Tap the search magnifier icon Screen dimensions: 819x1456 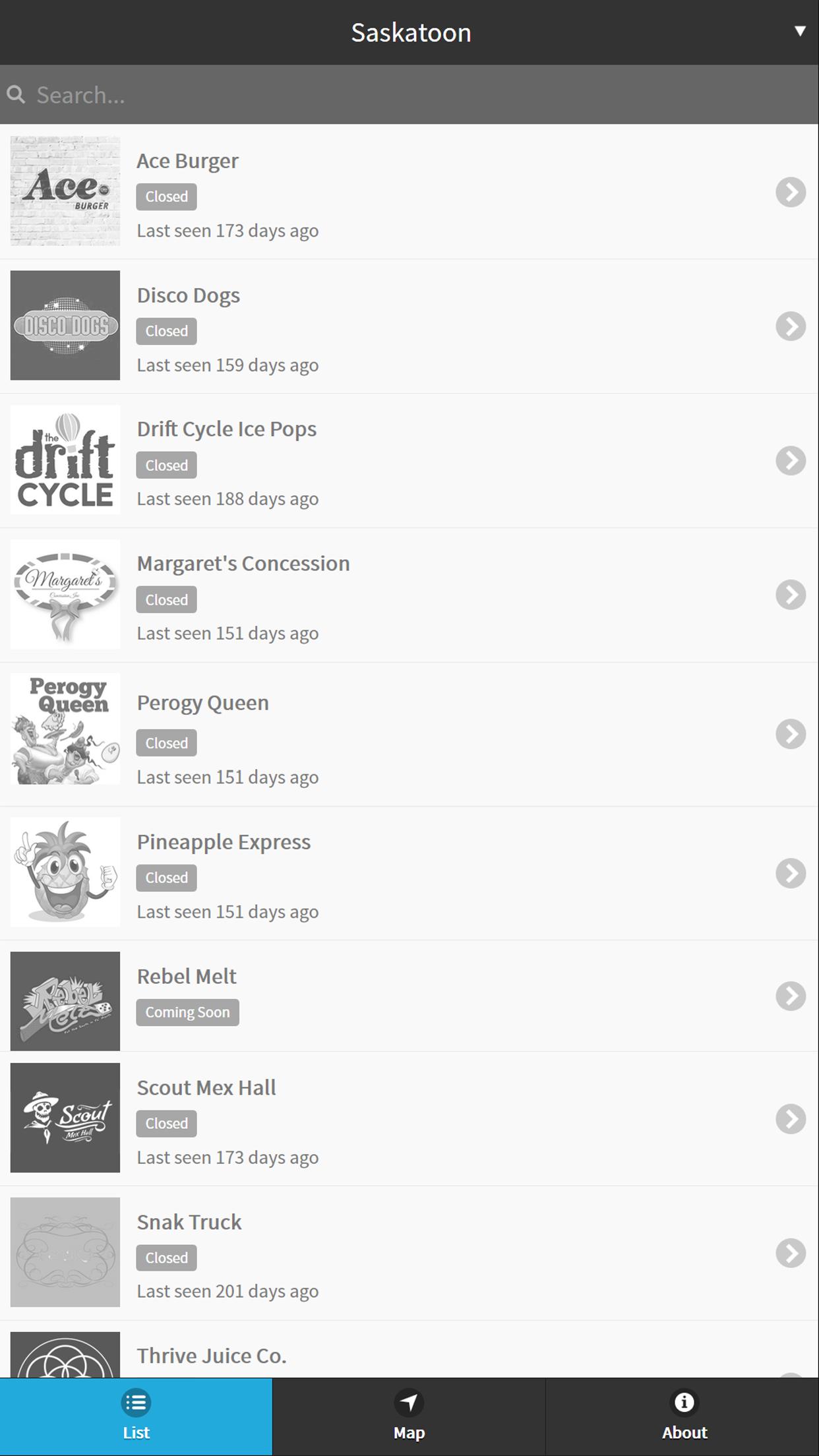(16, 94)
